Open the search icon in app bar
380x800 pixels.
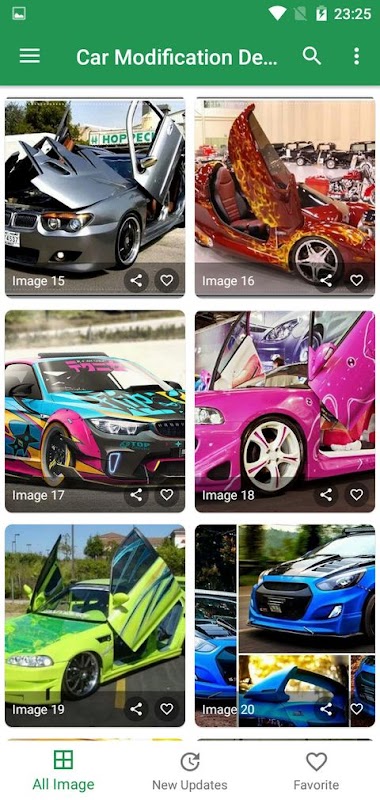pos(312,56)
